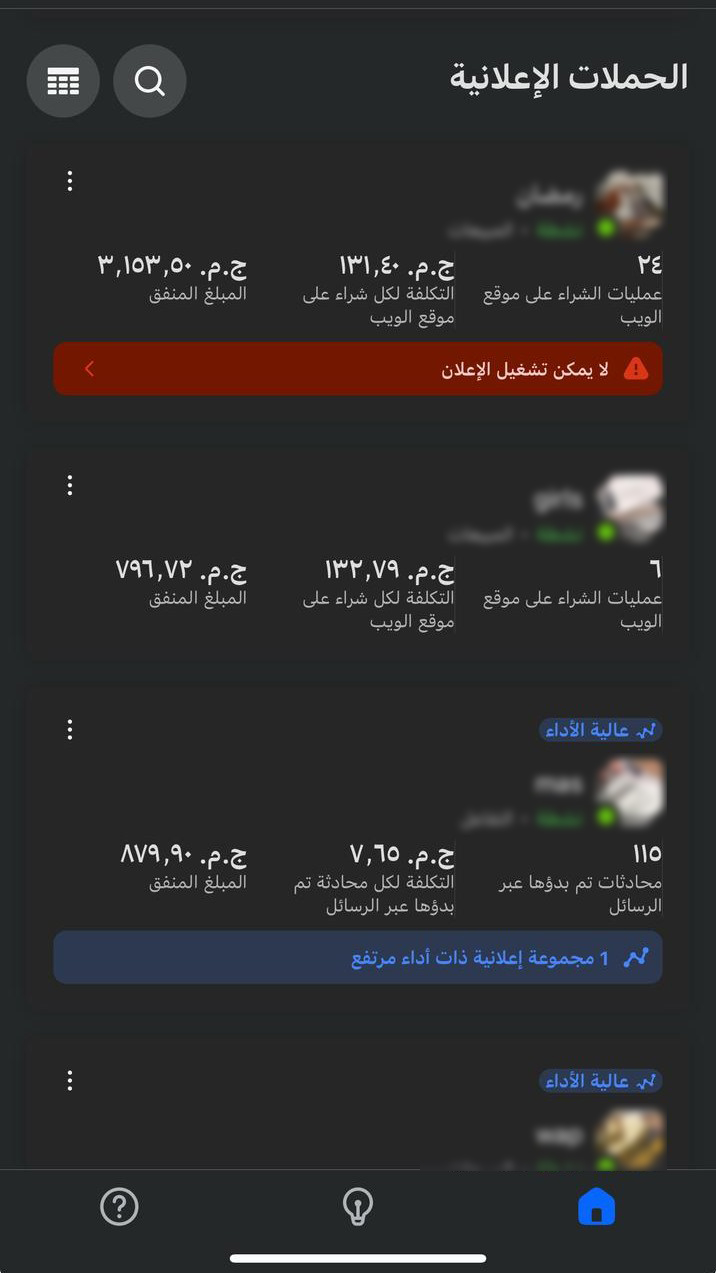Viewport: 716px width, 1273px height.
Task: Open overflow menu of the last campaign card
Action: point(70,1080)
